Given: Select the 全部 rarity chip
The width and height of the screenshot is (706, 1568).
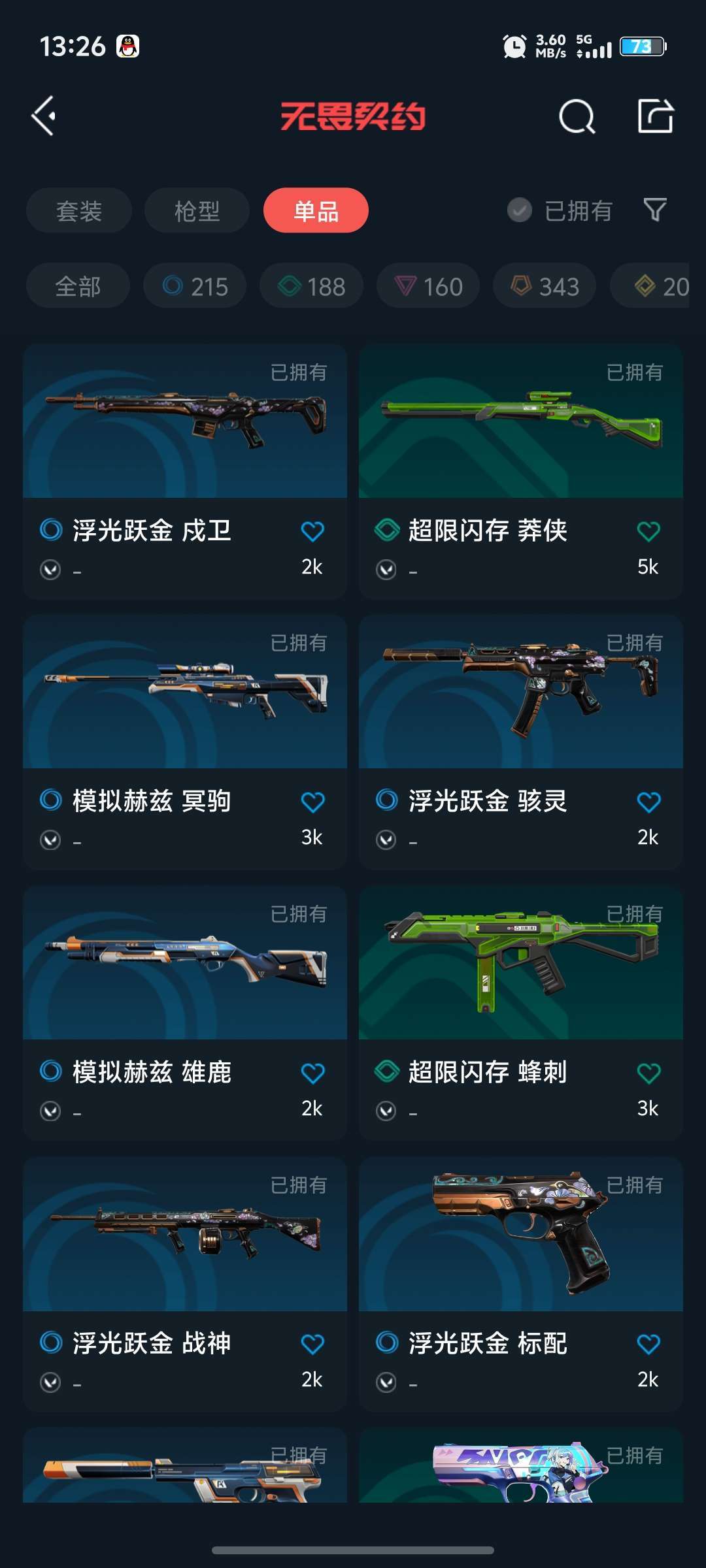Looking at the screenshot, I should 78,286.
